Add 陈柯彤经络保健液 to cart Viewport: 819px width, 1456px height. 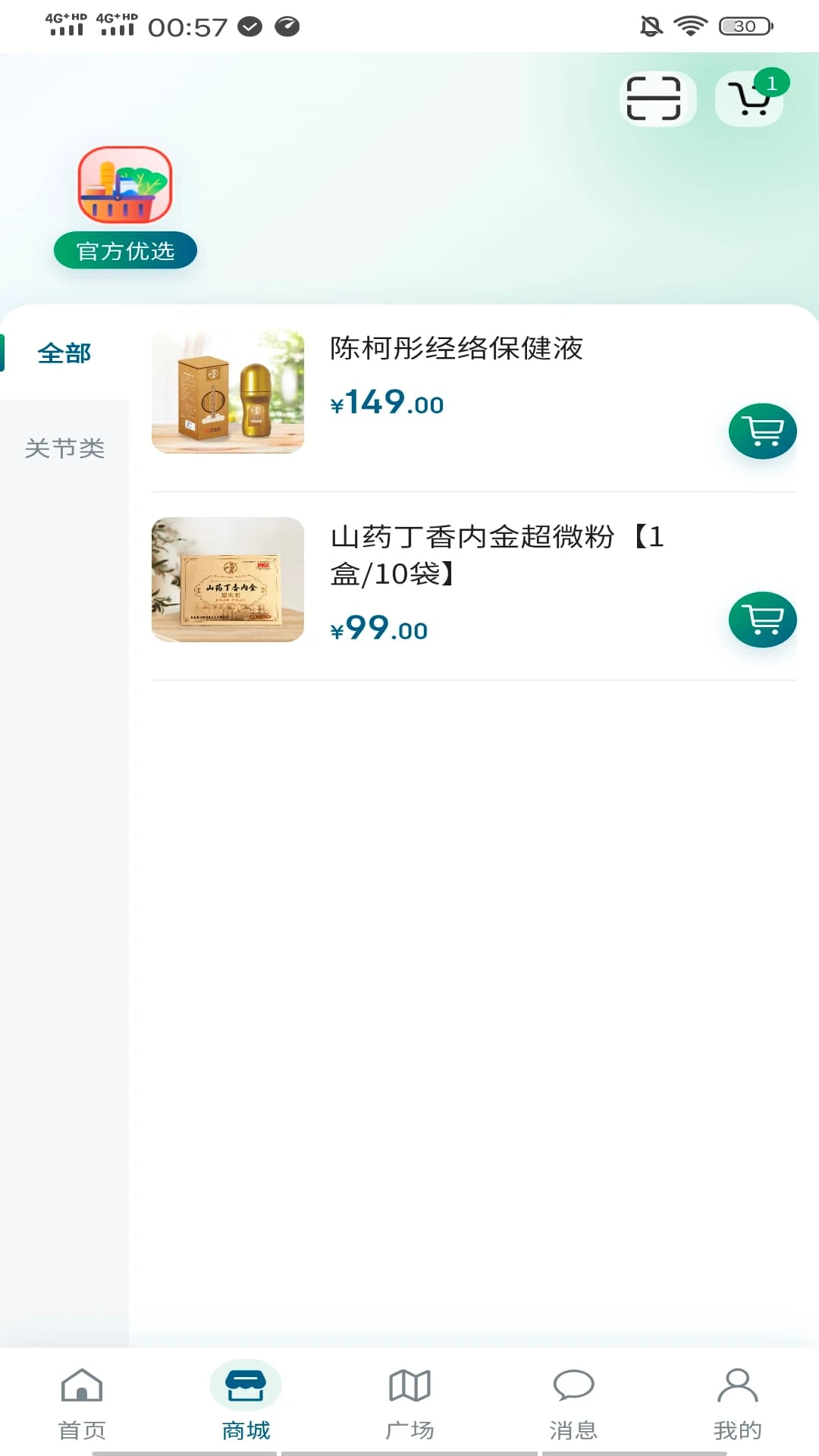click(x=762, y=431)
